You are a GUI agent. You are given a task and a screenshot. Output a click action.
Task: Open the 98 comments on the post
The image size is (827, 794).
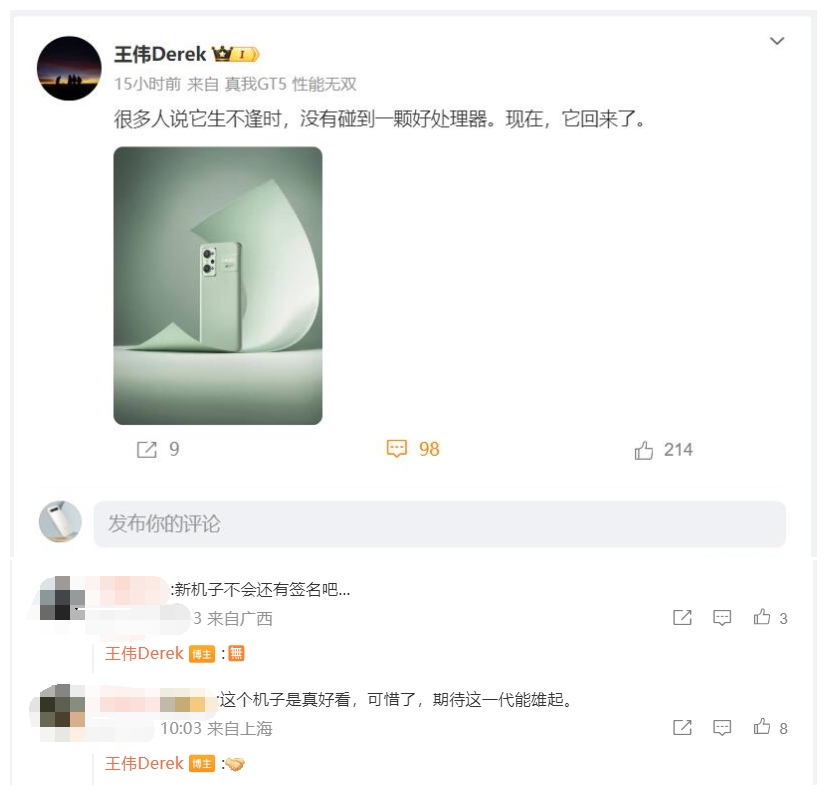tap(413, 450)
